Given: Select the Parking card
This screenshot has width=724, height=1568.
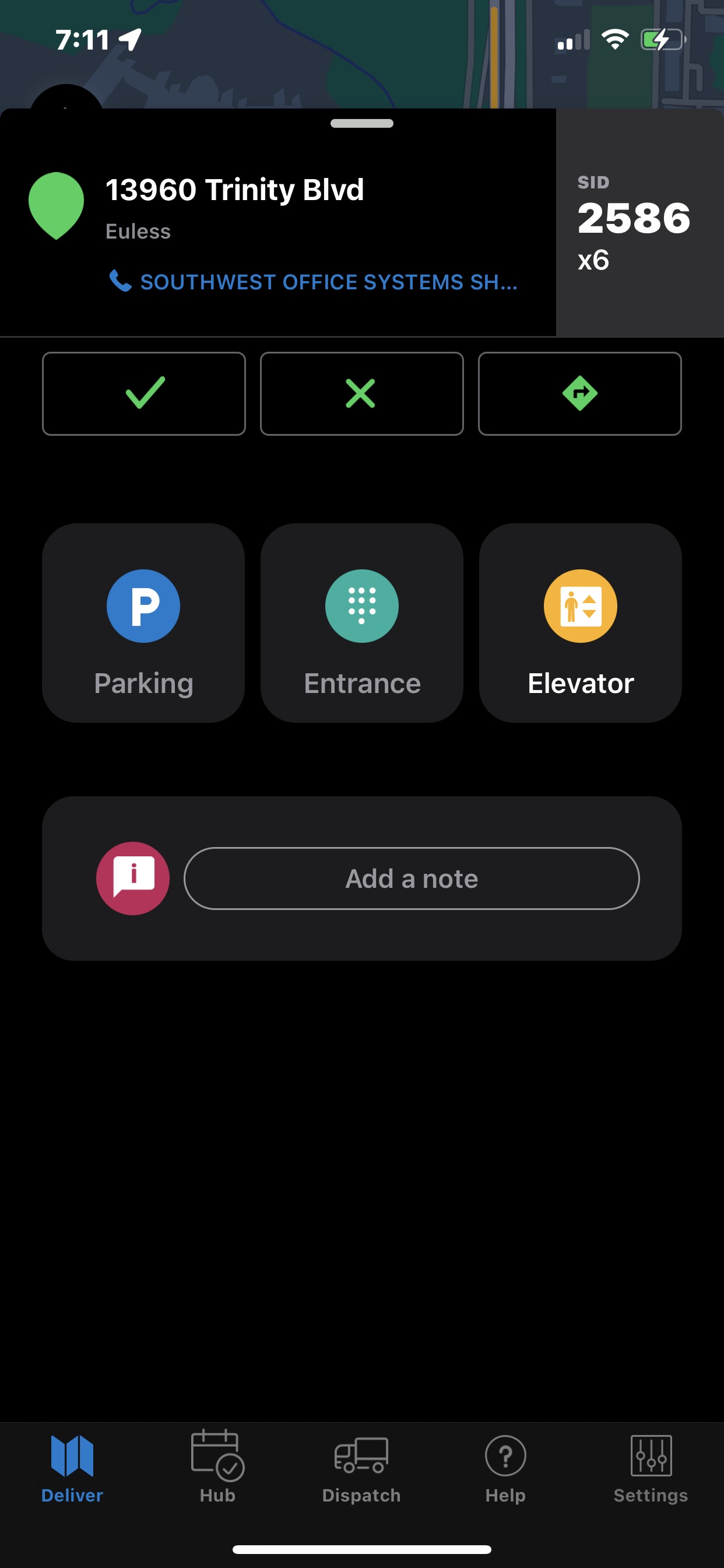Looking at the screenshot, I should coord(143,622).
